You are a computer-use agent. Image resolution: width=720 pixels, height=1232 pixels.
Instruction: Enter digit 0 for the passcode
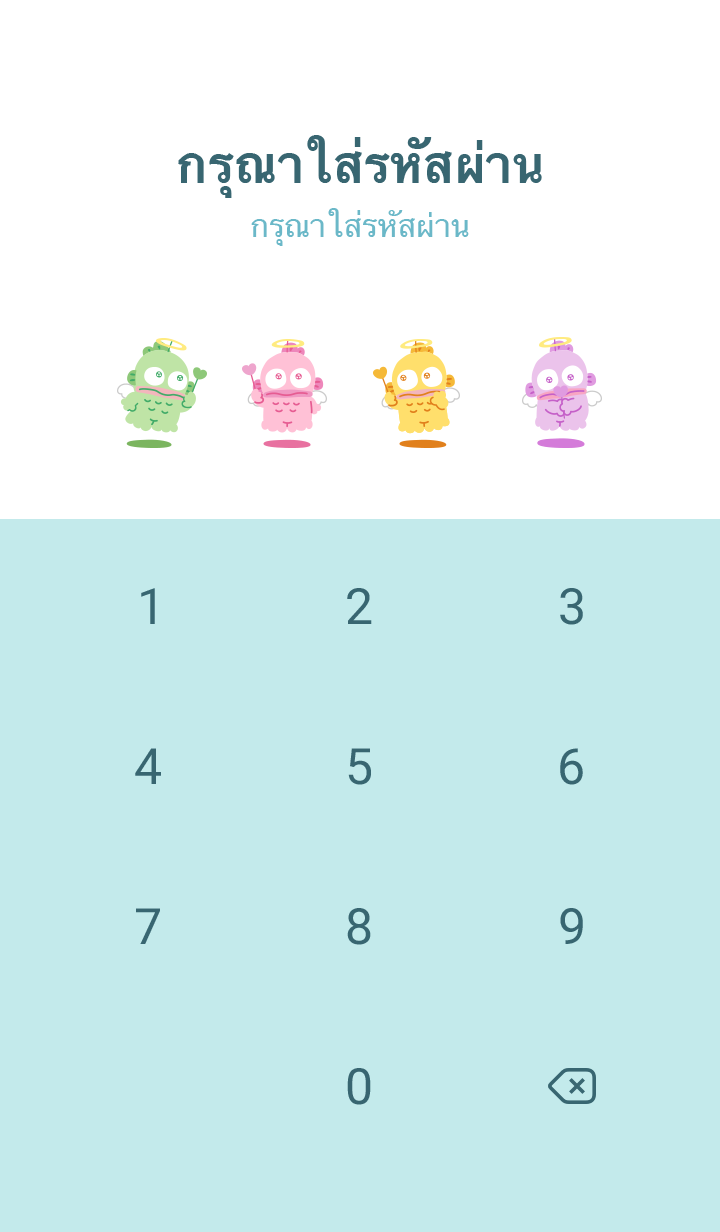click(359, 1087)
